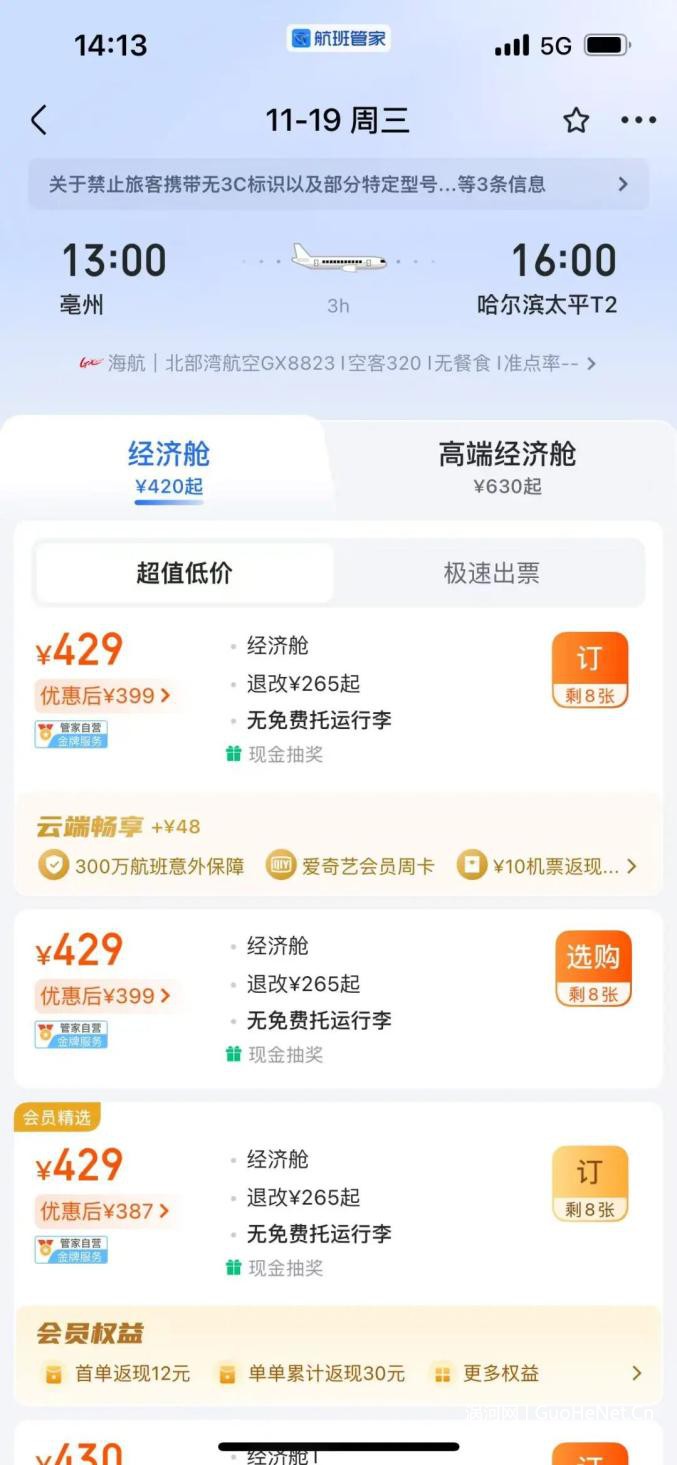Tap 选购 on the second ¥429 fare
The height and width of the screenshot is (1465, 677).
click(x=593, y=968)
